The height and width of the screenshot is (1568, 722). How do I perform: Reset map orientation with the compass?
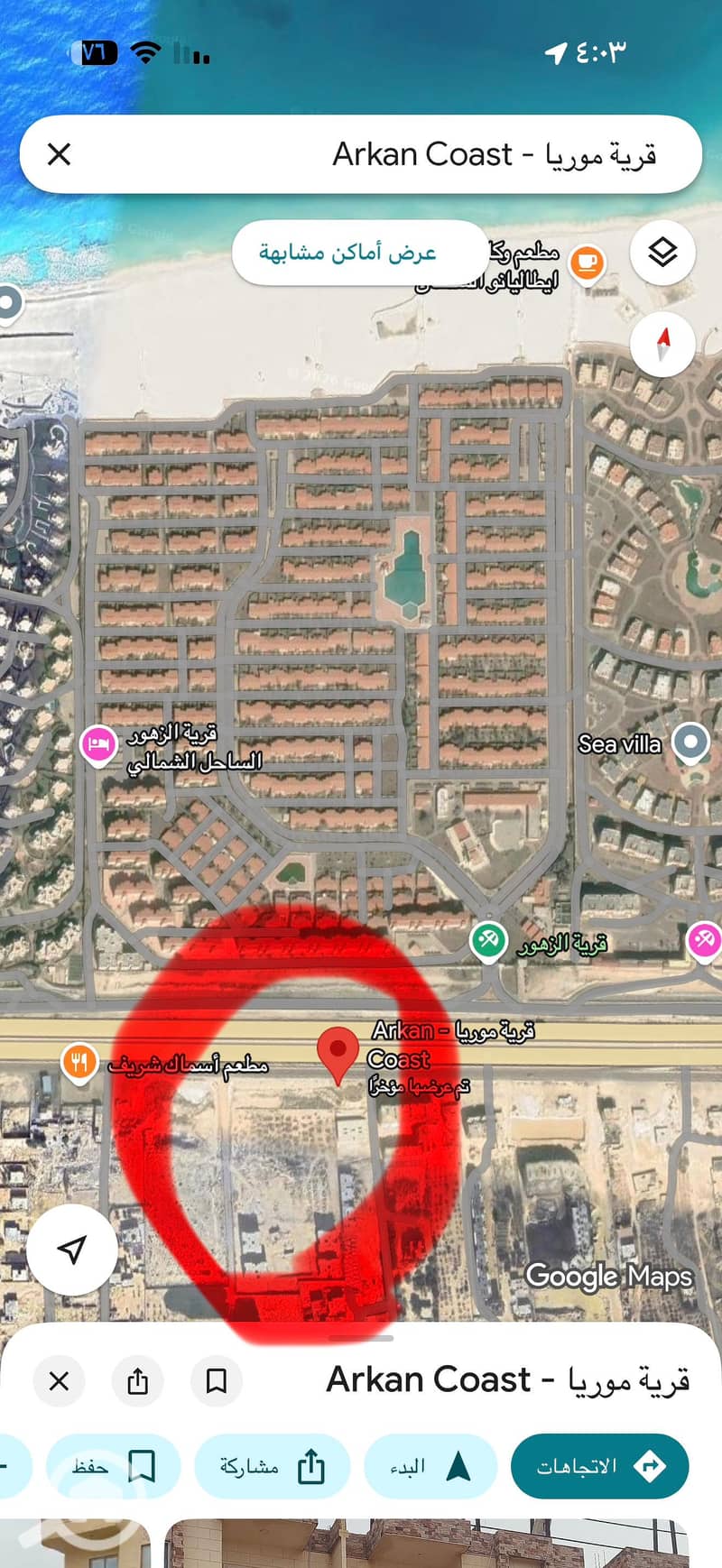click(662, 345)
